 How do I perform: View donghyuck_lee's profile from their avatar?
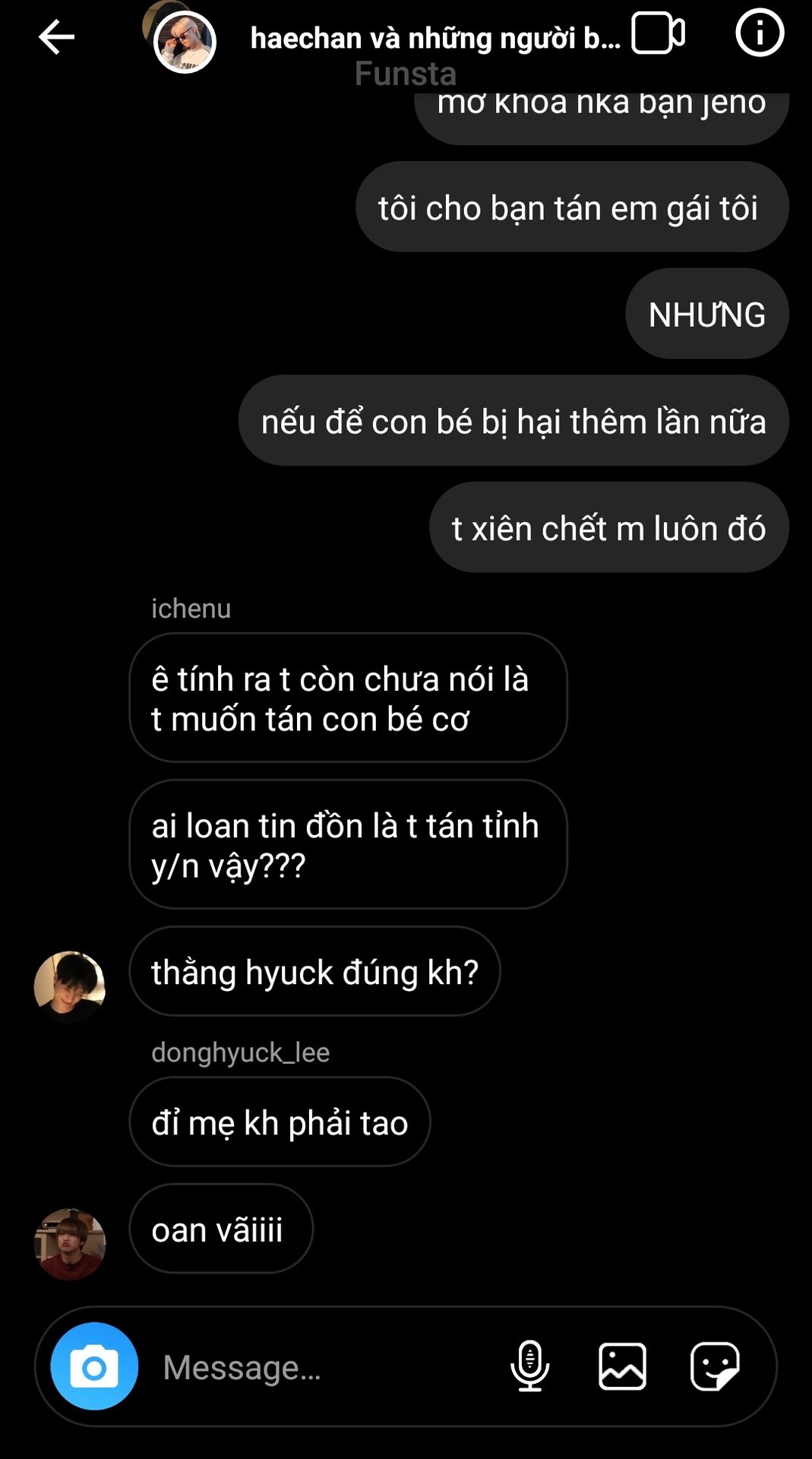70,1244
